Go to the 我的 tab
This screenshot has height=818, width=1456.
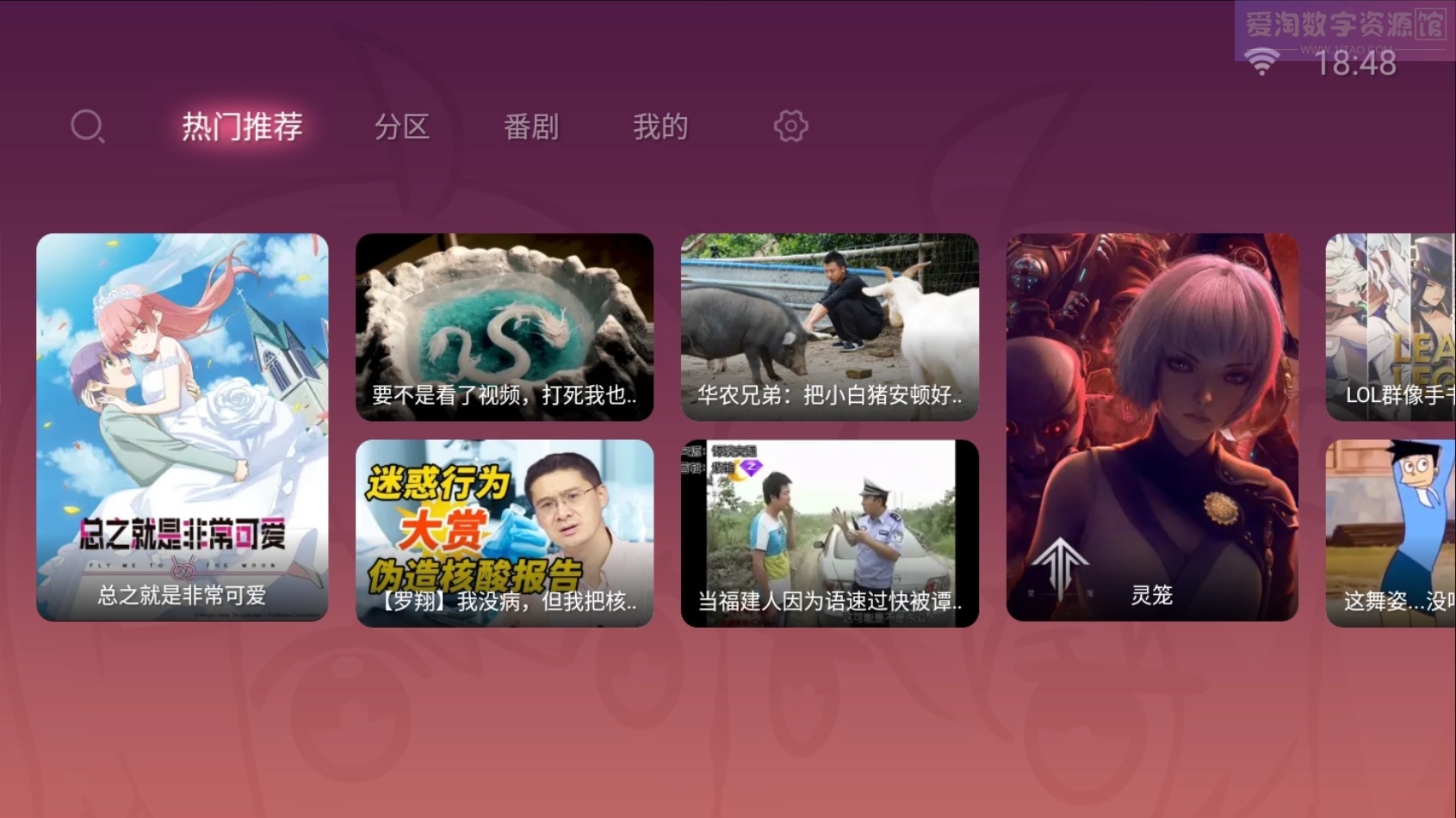pos(660,127)
